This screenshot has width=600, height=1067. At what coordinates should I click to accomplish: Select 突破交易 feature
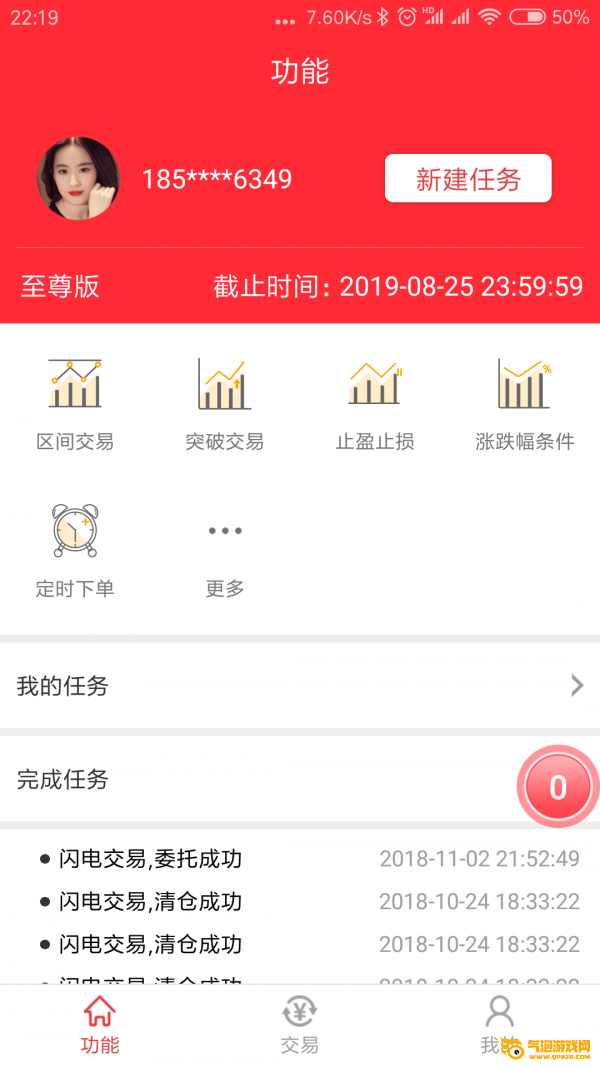(x=225, y=404)
